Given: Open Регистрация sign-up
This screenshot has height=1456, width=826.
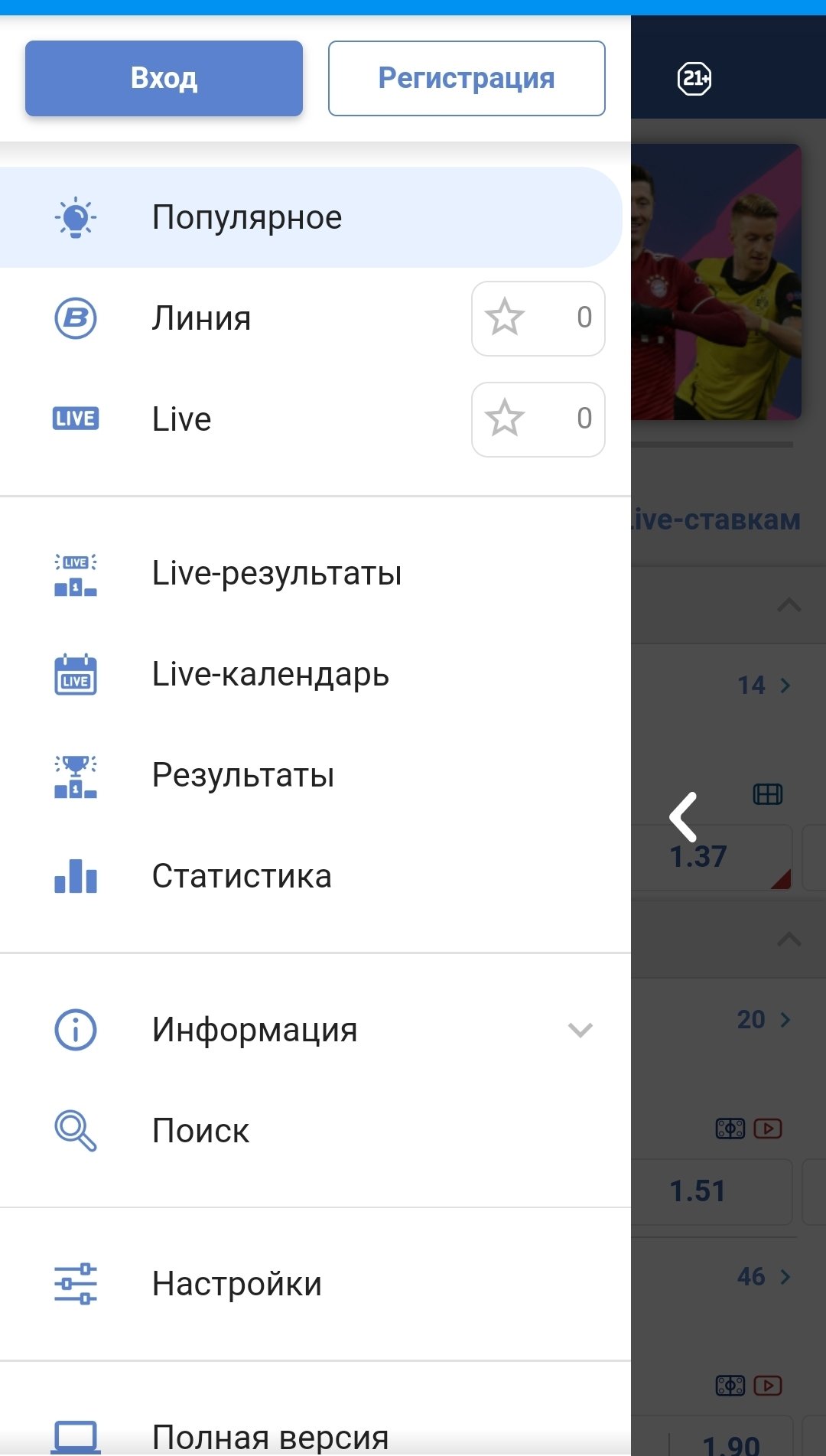Looking at the screenshot, I should click(467, 78).
